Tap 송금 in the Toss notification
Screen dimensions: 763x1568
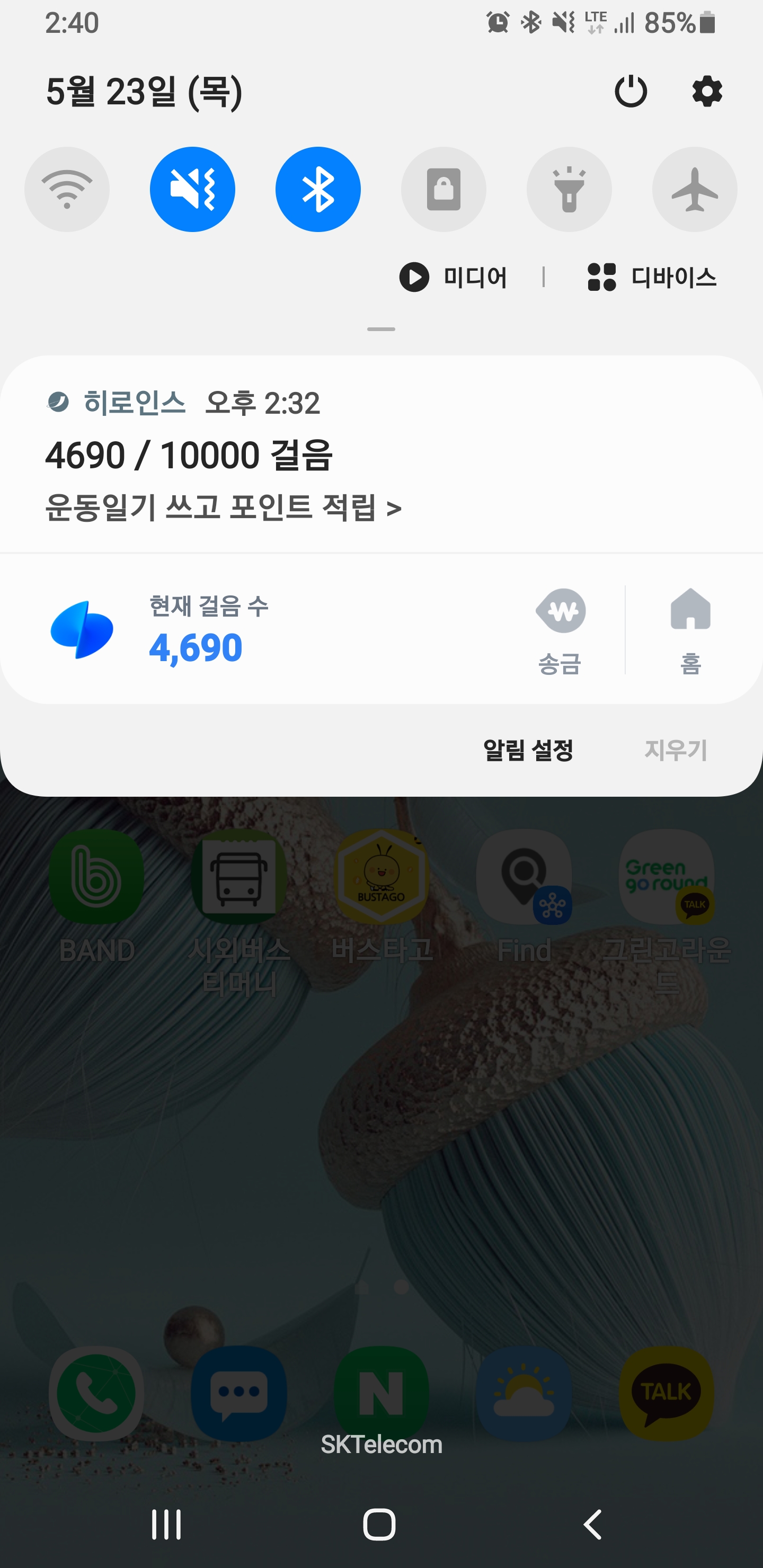pos(560,630)
